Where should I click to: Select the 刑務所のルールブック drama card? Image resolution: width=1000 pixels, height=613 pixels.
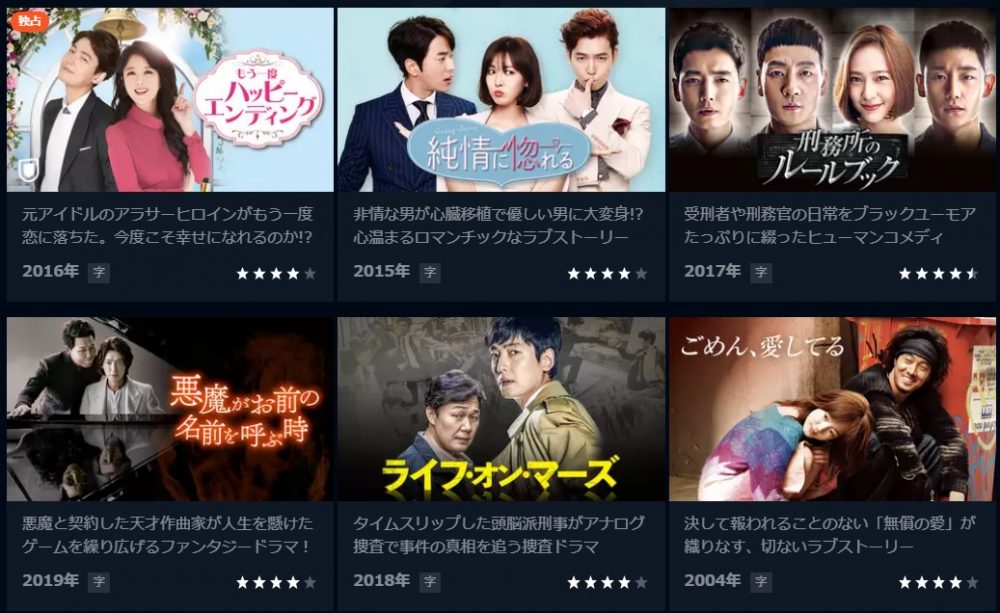click(x=832, y=100)
